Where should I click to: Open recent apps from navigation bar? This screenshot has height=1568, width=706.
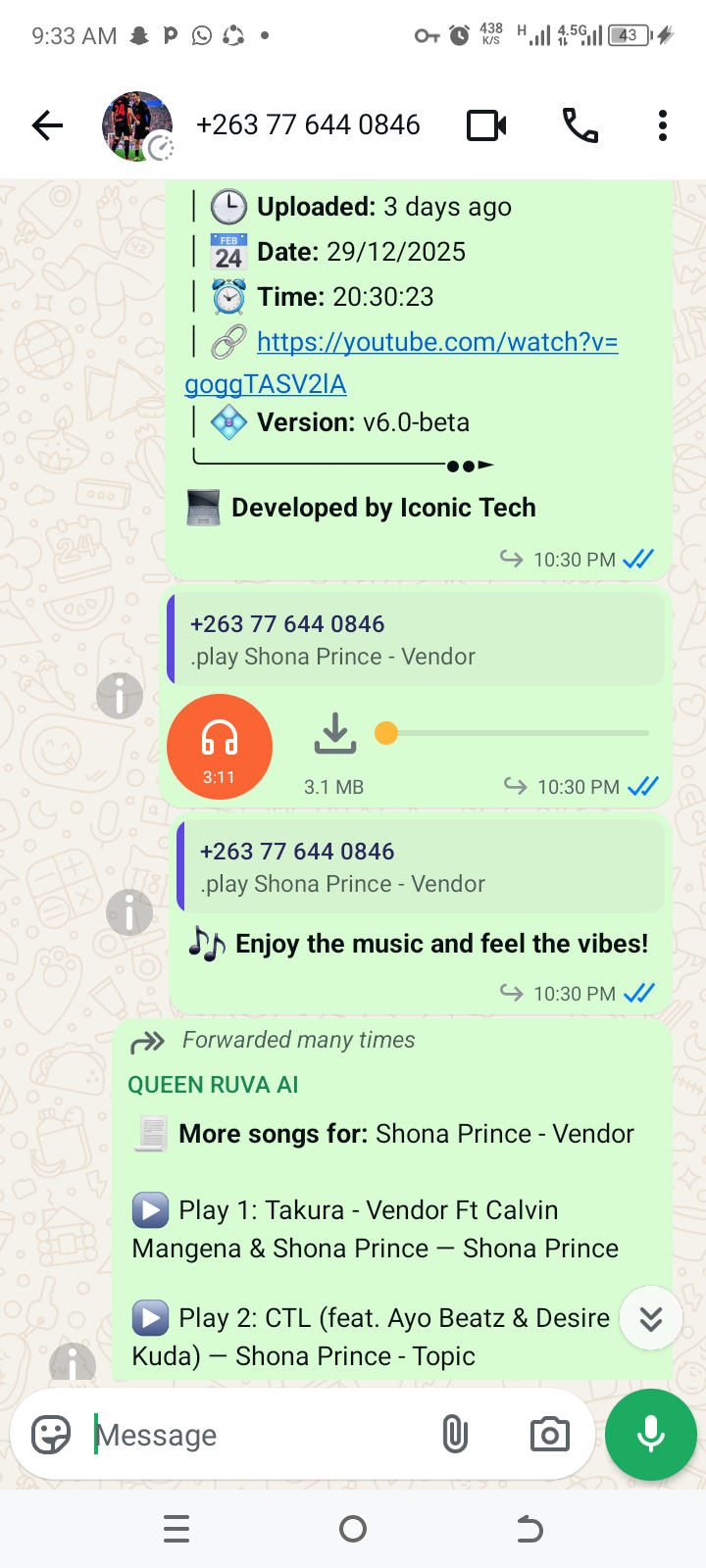[x=176, y=1529]
